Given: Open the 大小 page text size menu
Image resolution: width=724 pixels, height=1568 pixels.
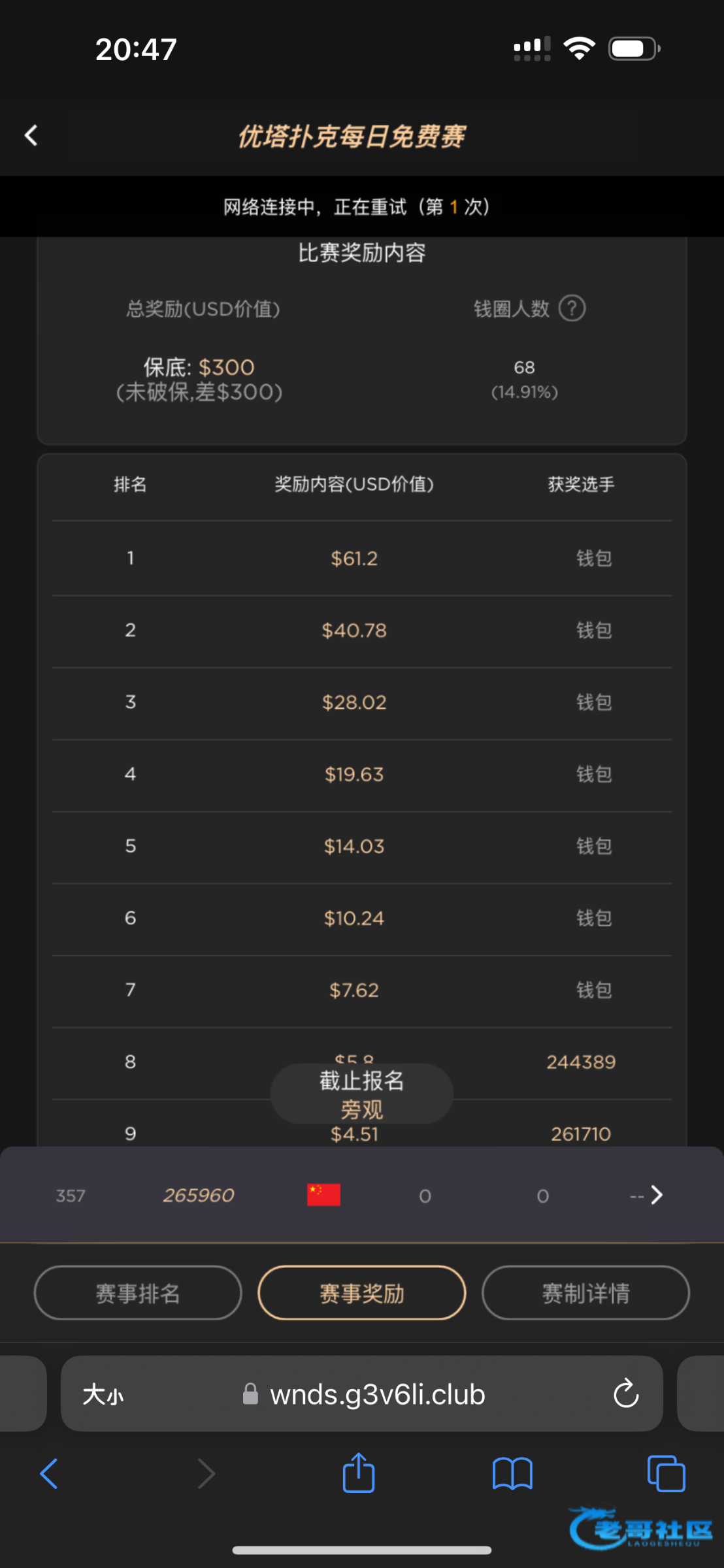Looking at the screenshot, I should pos(103,1395).
